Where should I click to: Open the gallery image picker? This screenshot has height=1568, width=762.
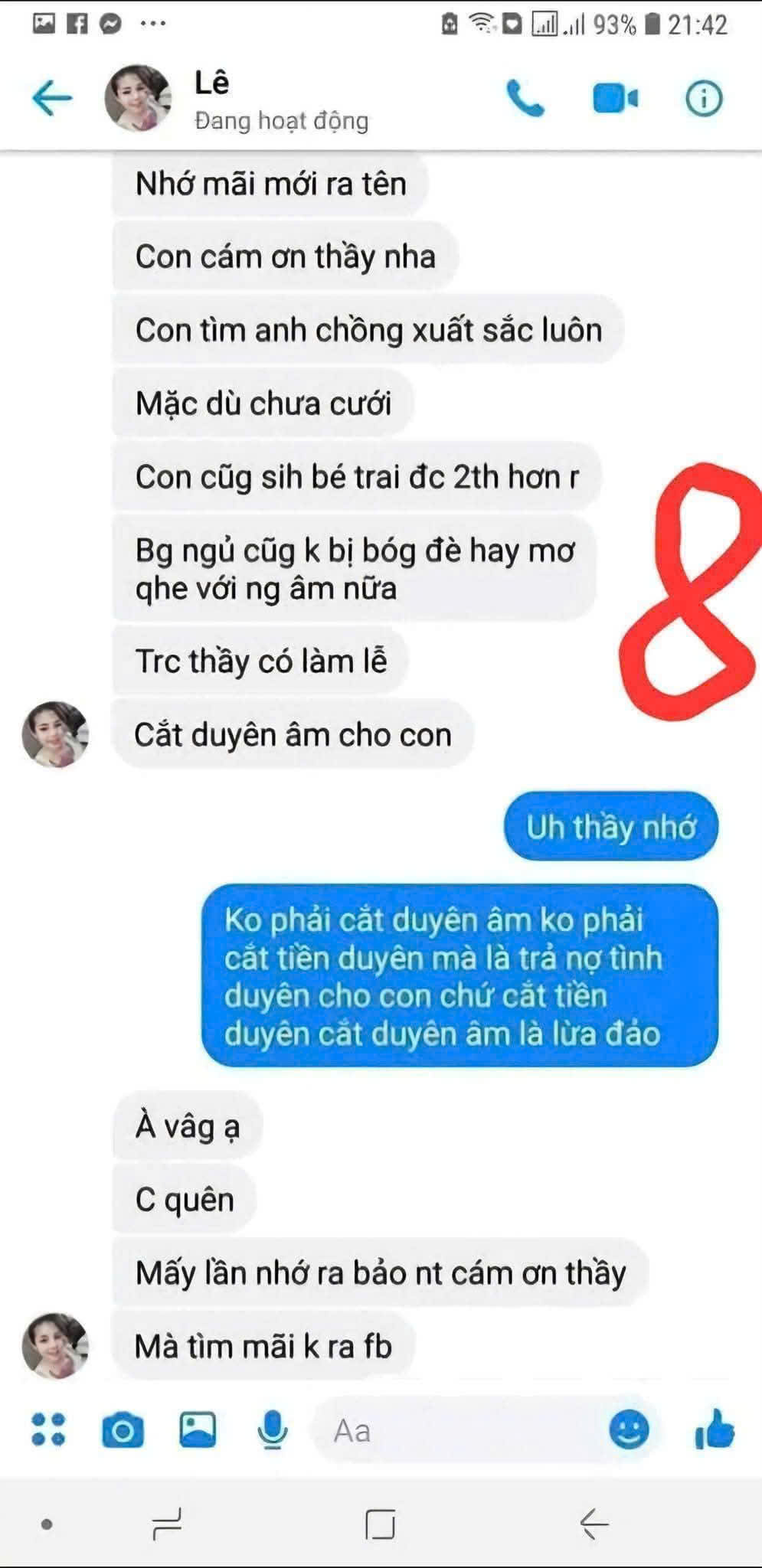[198, 1429]
